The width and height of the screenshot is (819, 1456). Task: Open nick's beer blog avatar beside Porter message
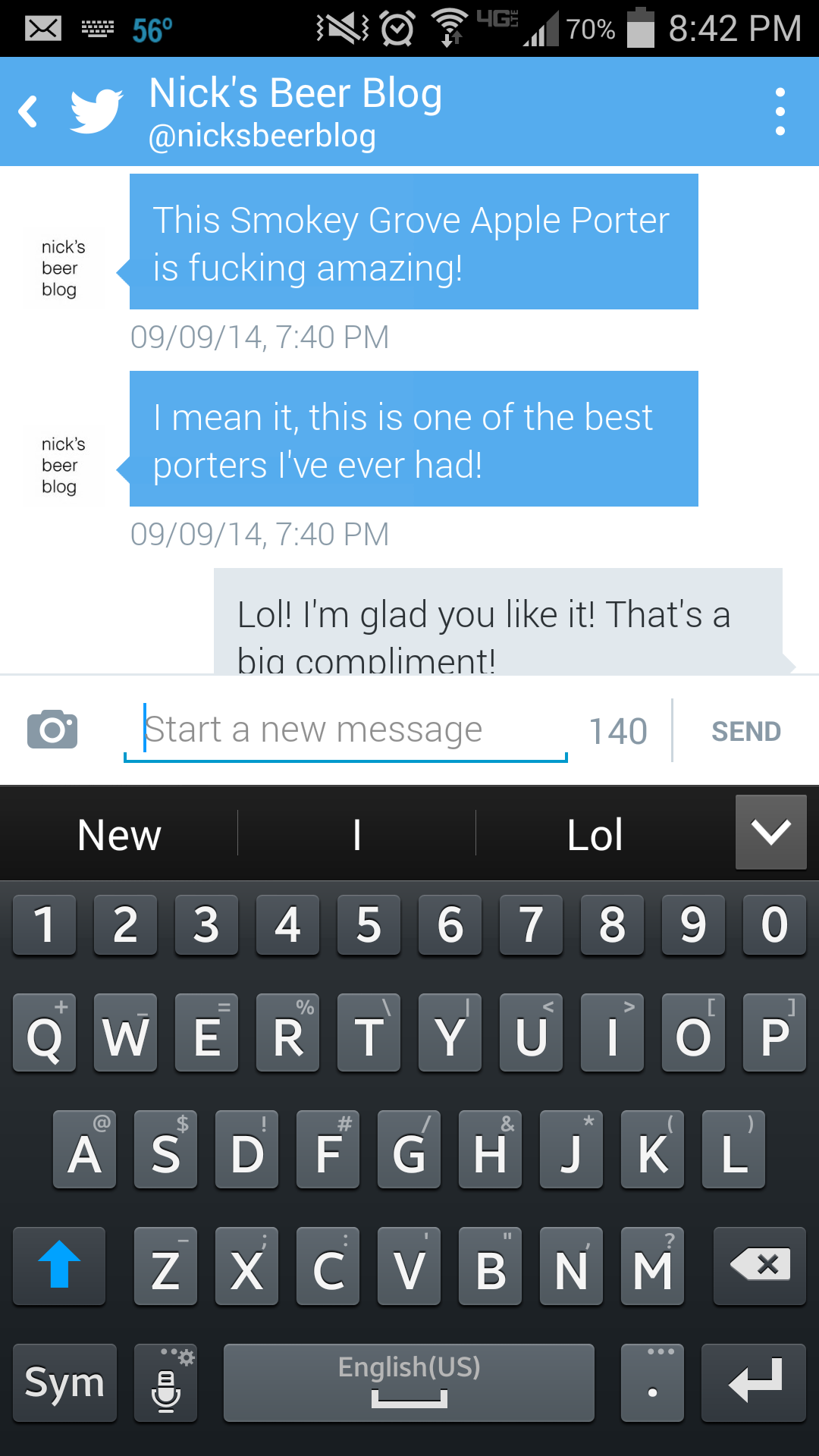click(64, 268)
